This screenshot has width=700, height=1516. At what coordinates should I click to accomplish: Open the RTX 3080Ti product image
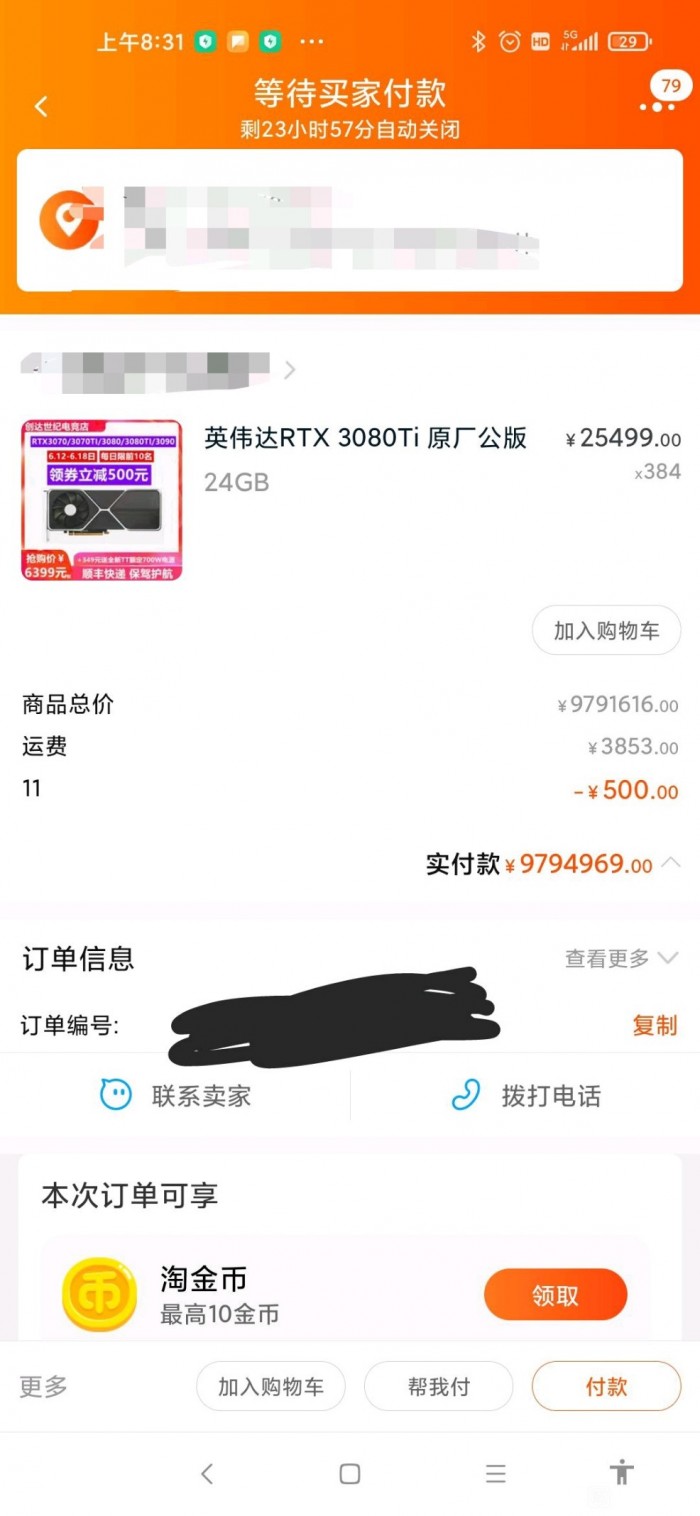[x=101, y=500]
